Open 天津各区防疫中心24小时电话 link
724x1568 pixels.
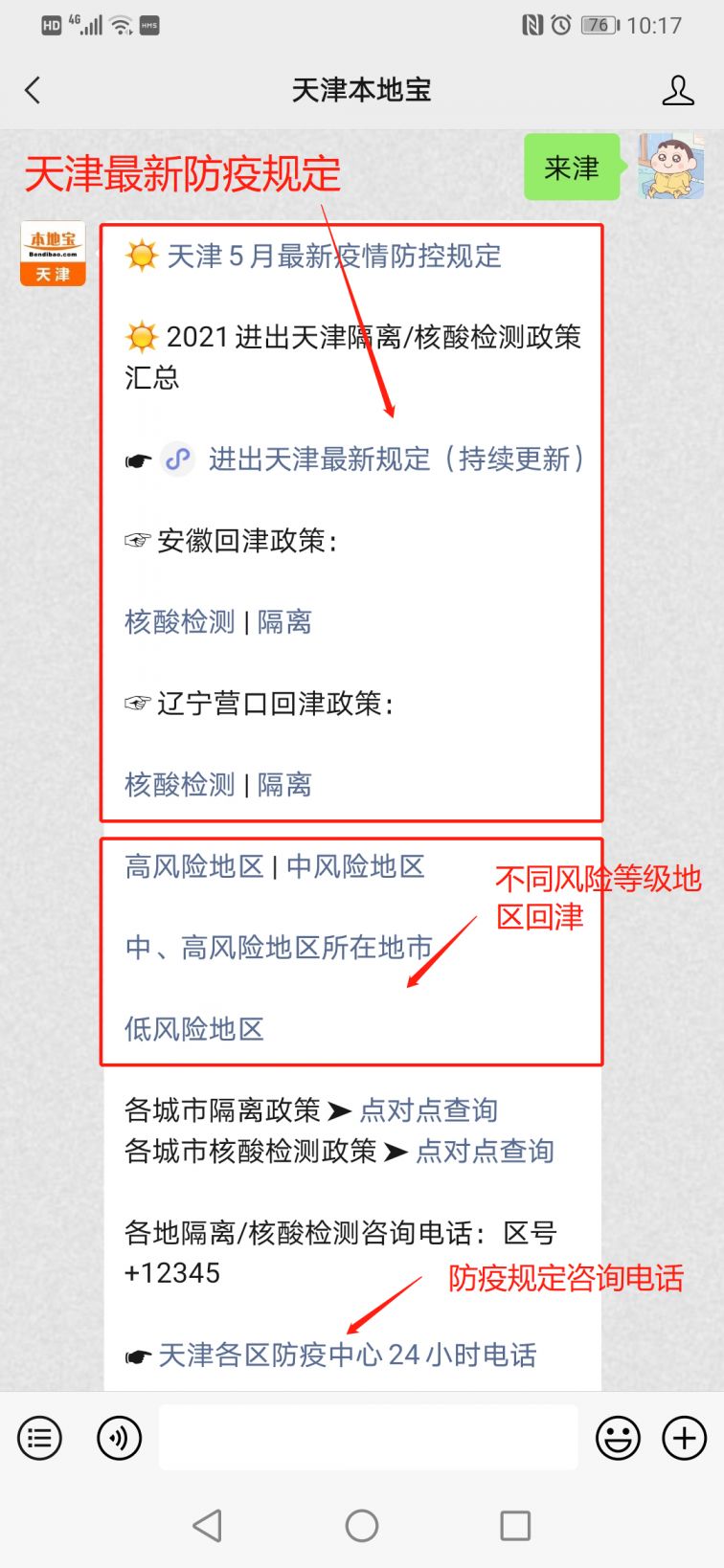(x=347, y=1355)
